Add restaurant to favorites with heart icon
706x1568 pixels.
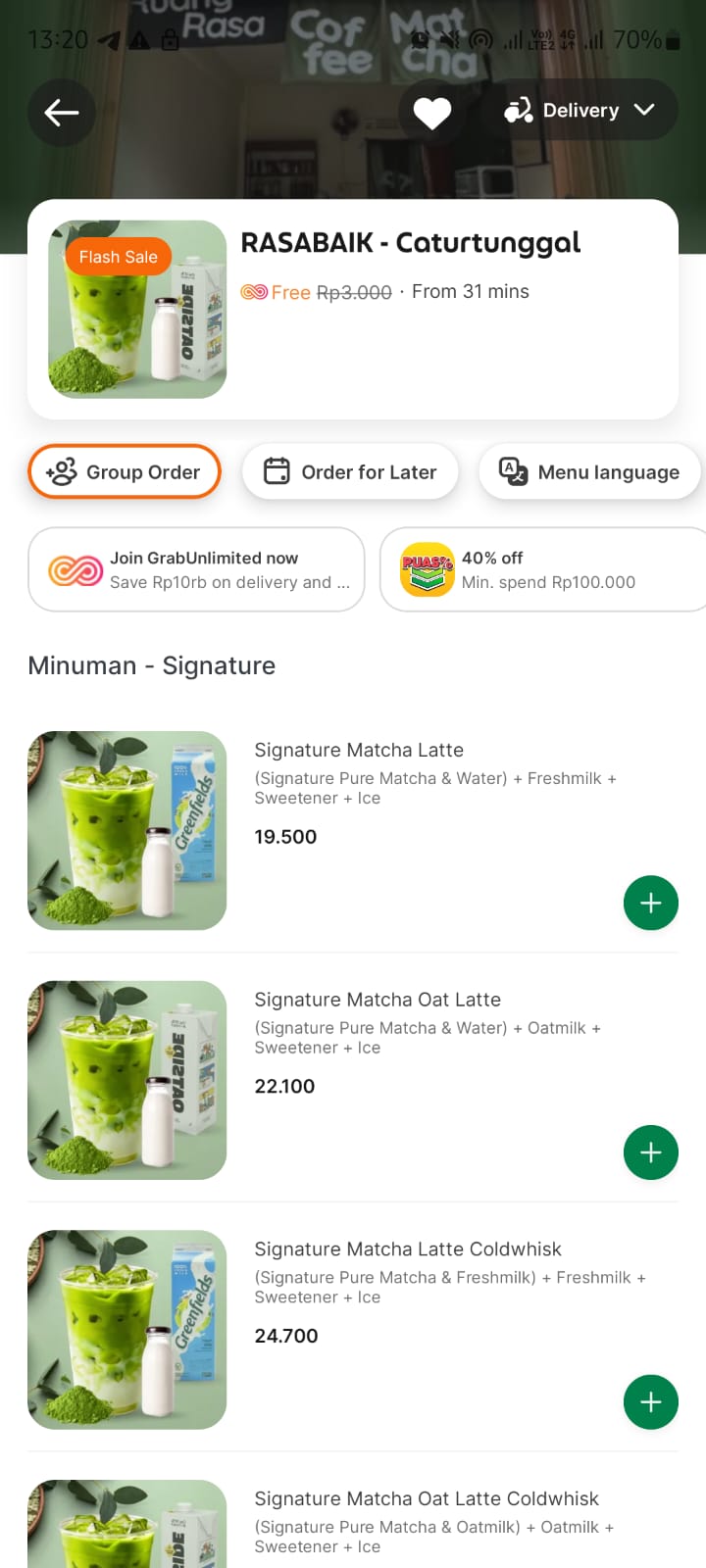tap(431, 113)
